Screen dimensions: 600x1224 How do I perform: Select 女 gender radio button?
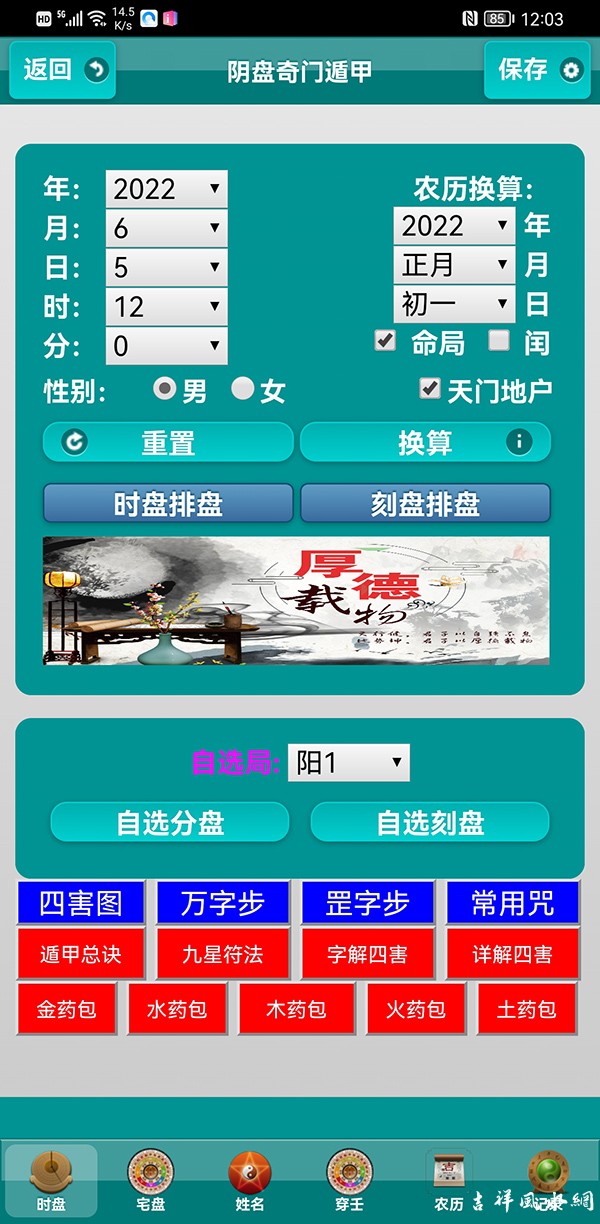click(243, 389)
